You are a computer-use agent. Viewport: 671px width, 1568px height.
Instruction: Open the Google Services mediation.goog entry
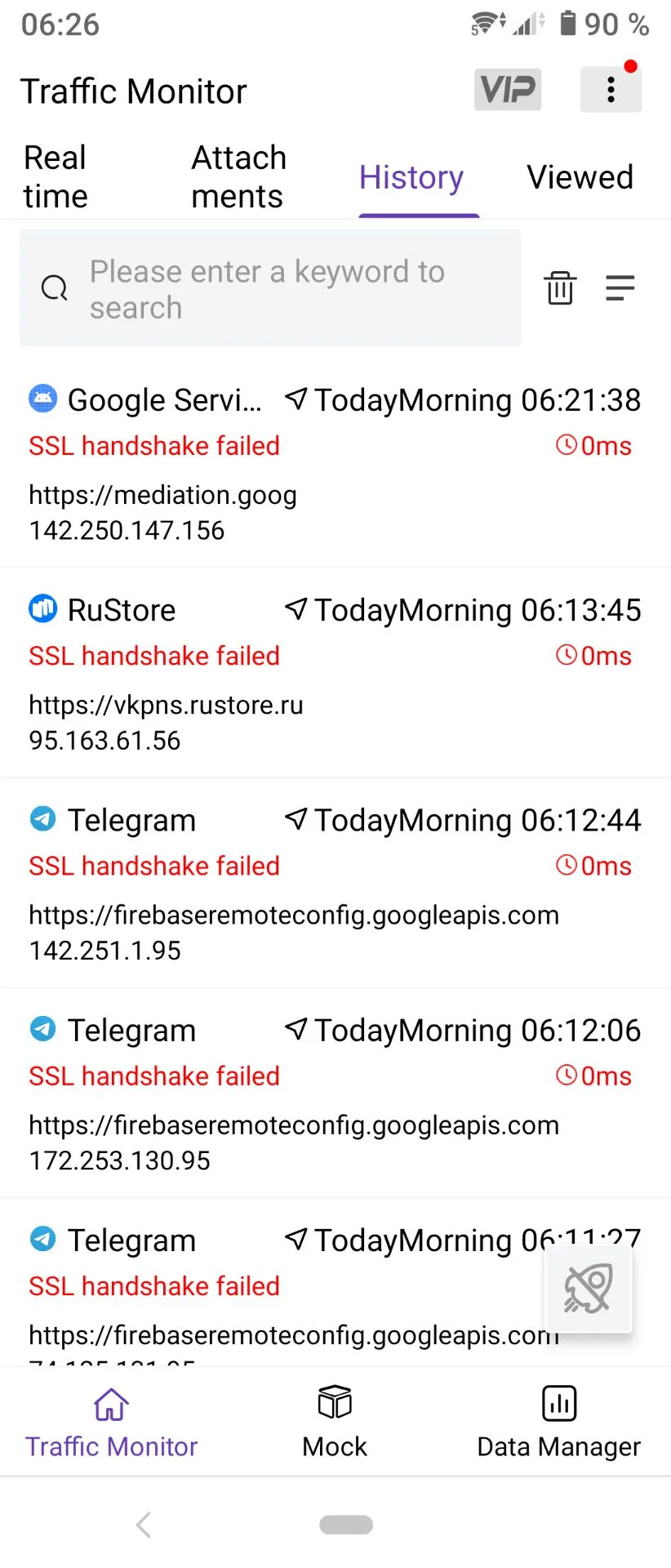(x=335, y=465)
